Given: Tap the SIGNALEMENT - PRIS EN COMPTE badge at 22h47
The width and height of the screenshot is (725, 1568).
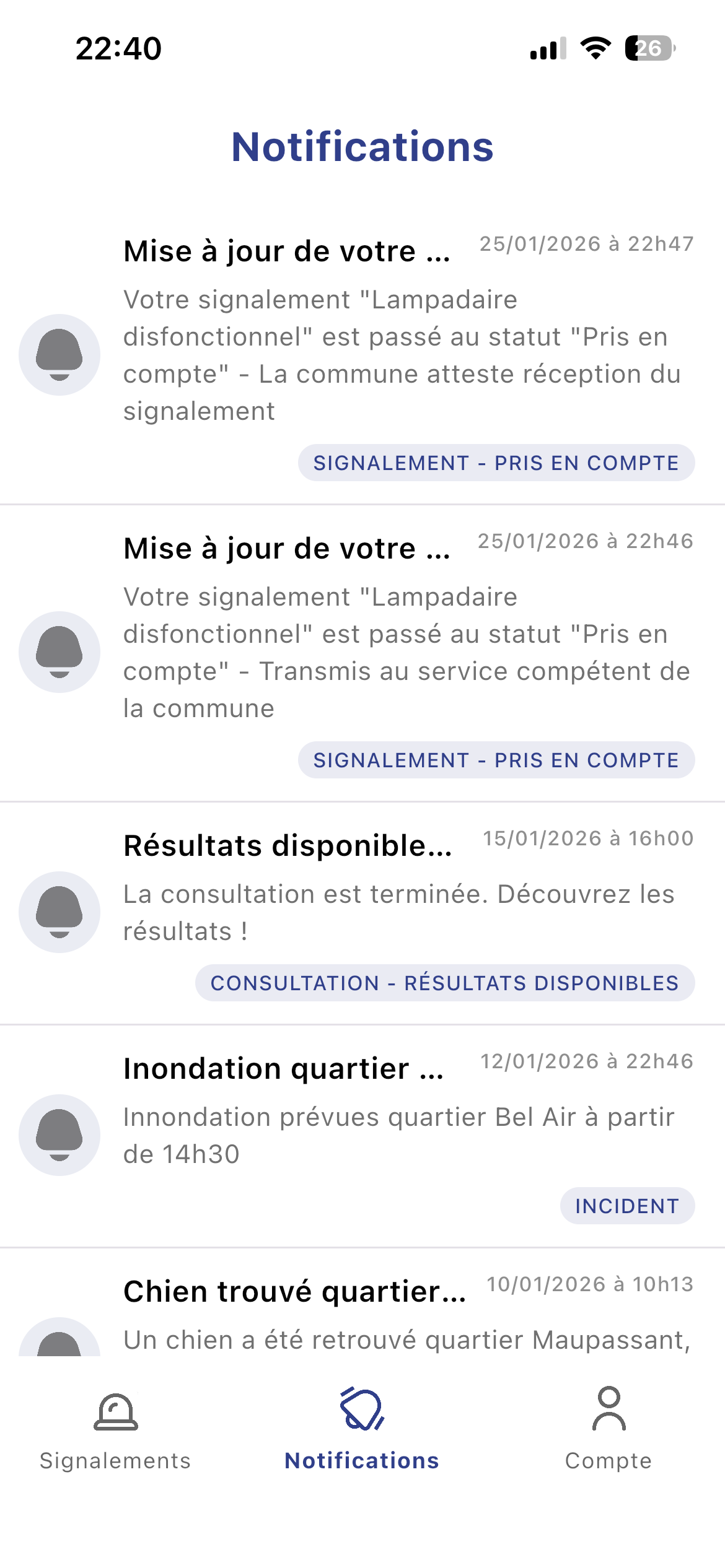Looking at the screenshot, I should coord(496,462).
